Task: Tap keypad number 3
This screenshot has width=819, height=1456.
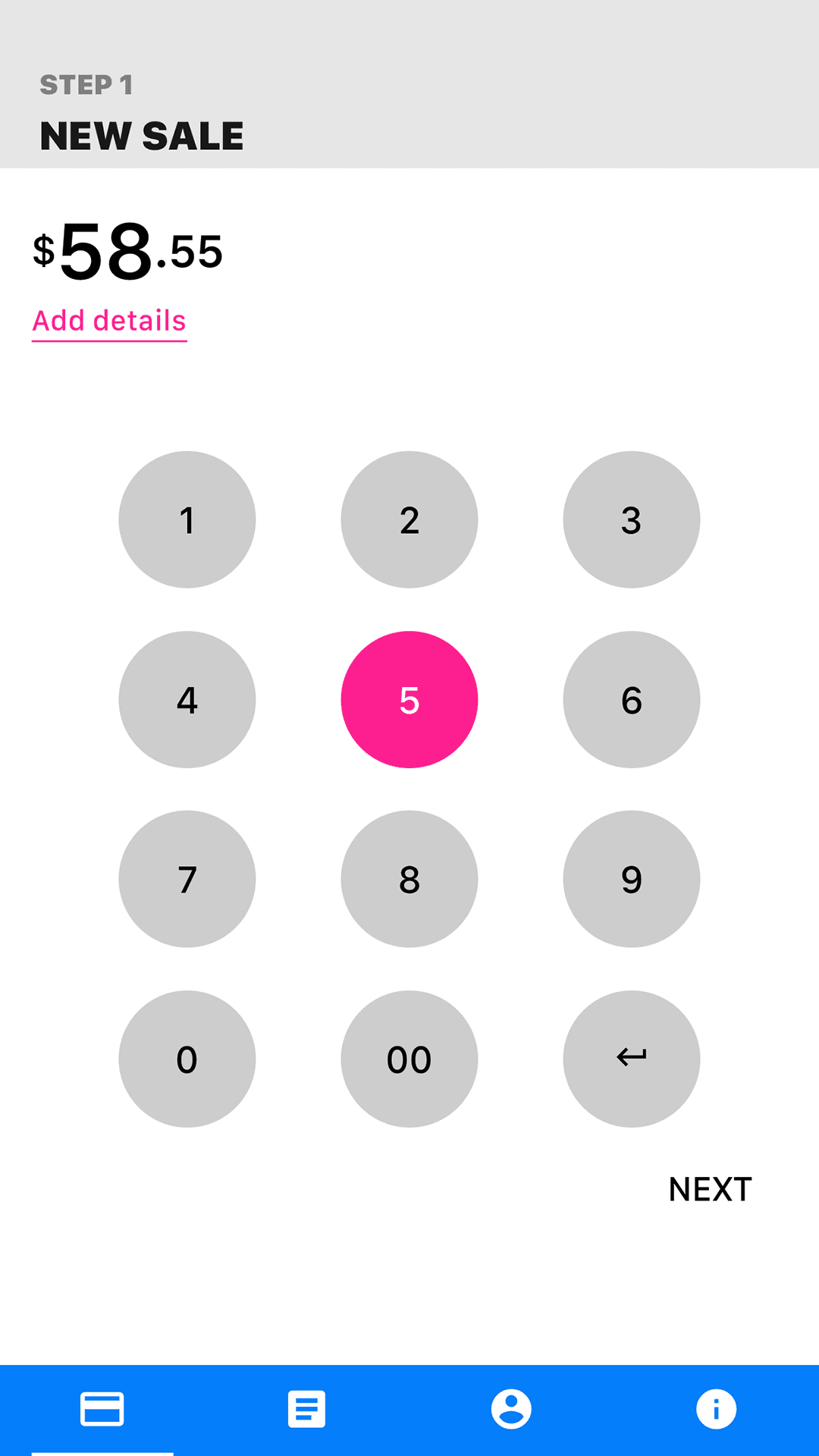Action: click(x=632, y=519)
